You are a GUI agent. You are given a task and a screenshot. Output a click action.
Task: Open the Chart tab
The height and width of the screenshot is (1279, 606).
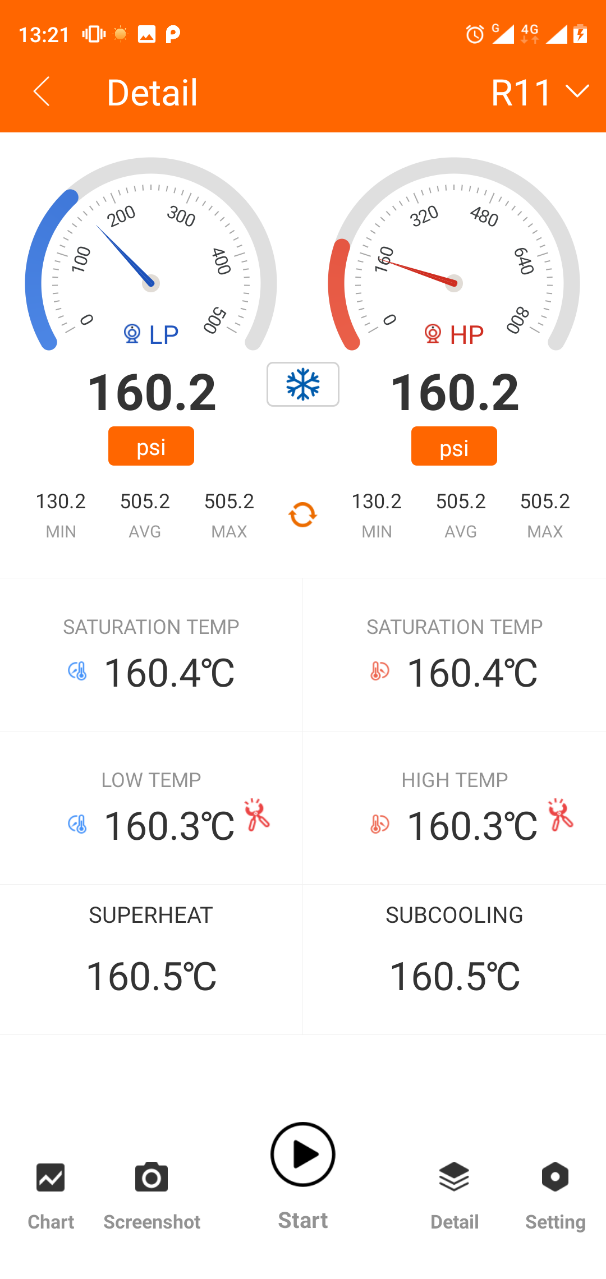tap(51, 1195)
